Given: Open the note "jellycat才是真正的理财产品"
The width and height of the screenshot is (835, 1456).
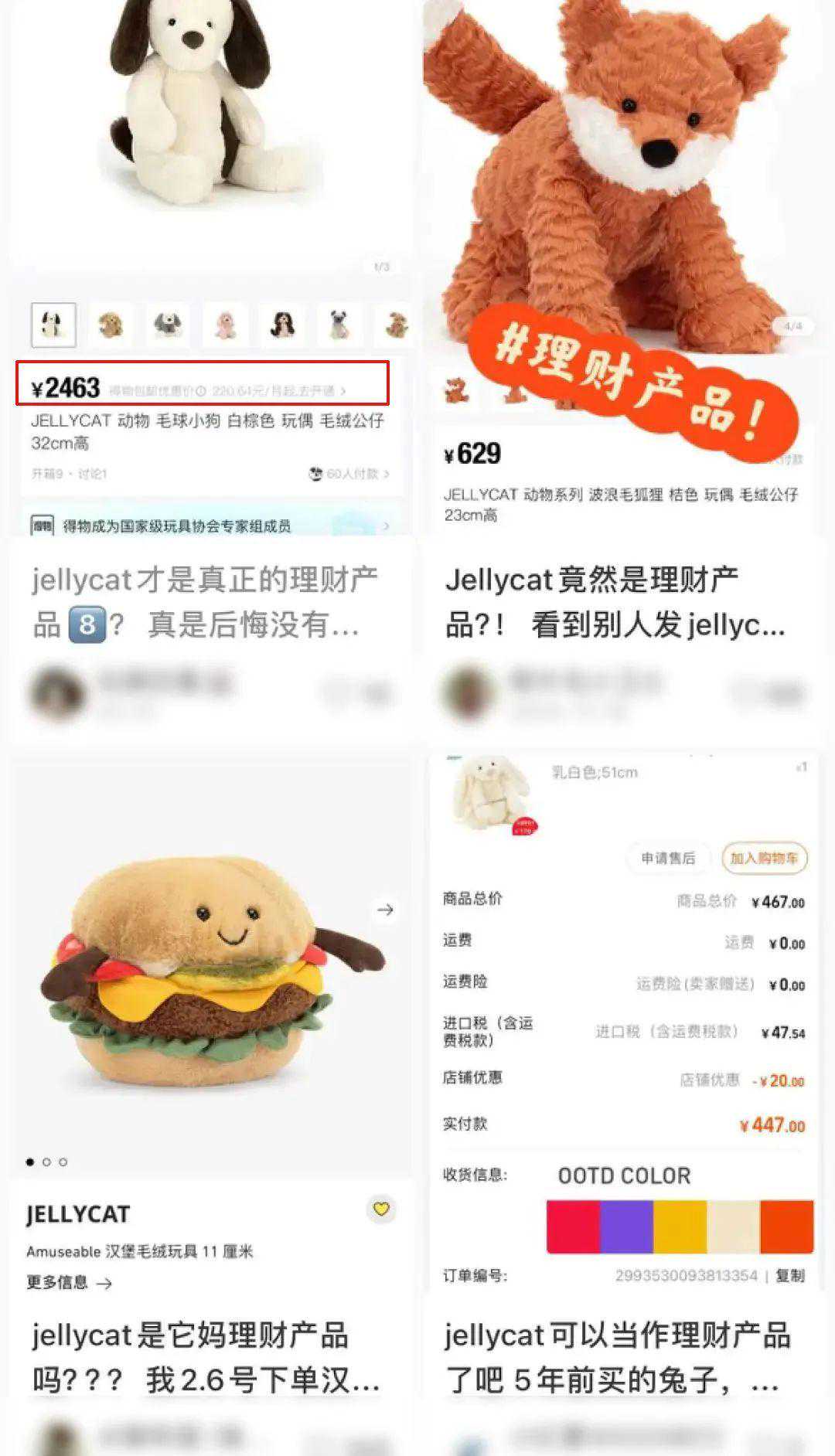Looking at the screenshot, I should pyautogui.click(x=205, y=602).
